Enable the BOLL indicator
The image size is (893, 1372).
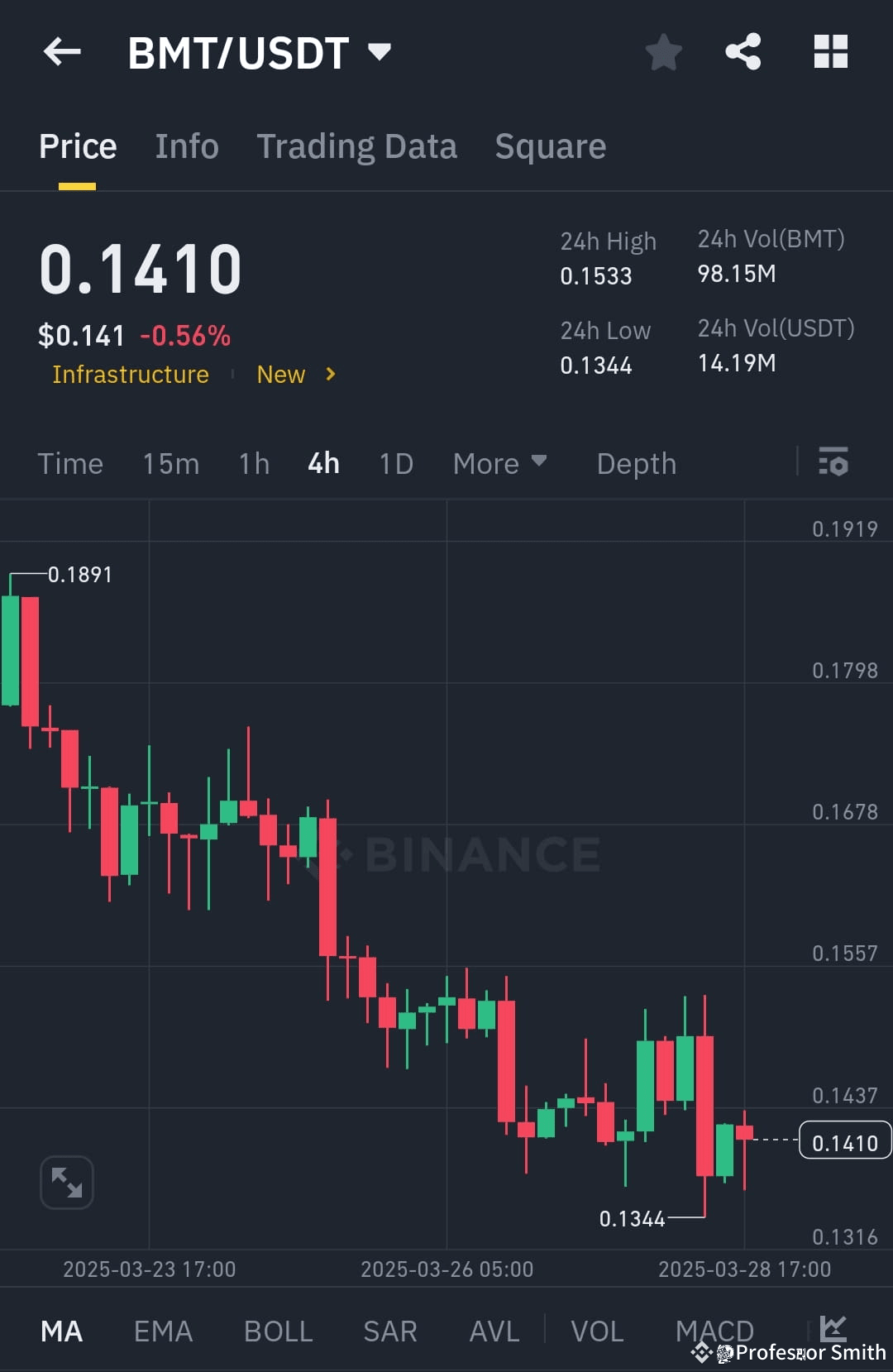pyautogui.click(x=277, y=1331)
